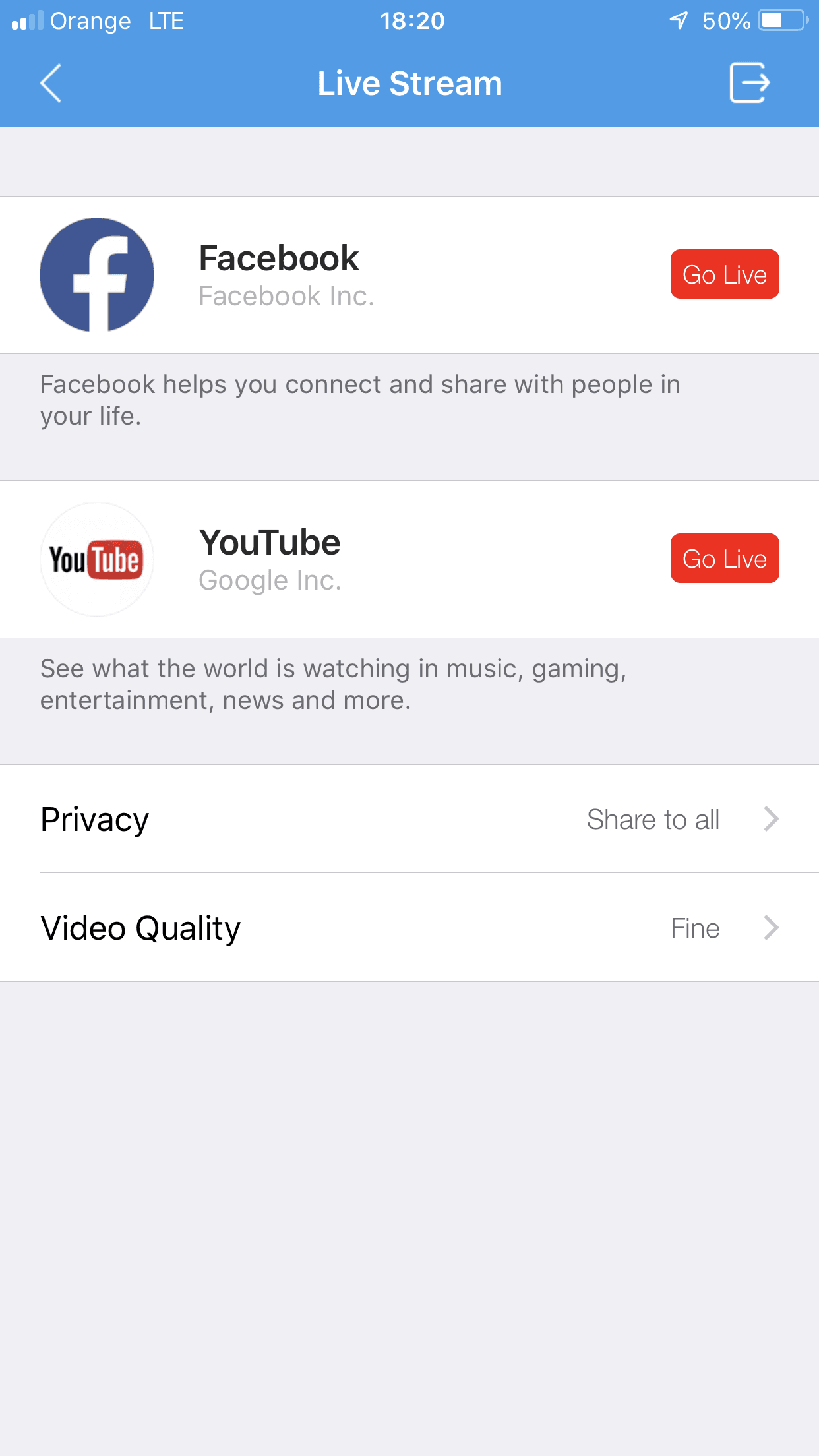
Task: Open Privacy setting row
Action: 409,819
